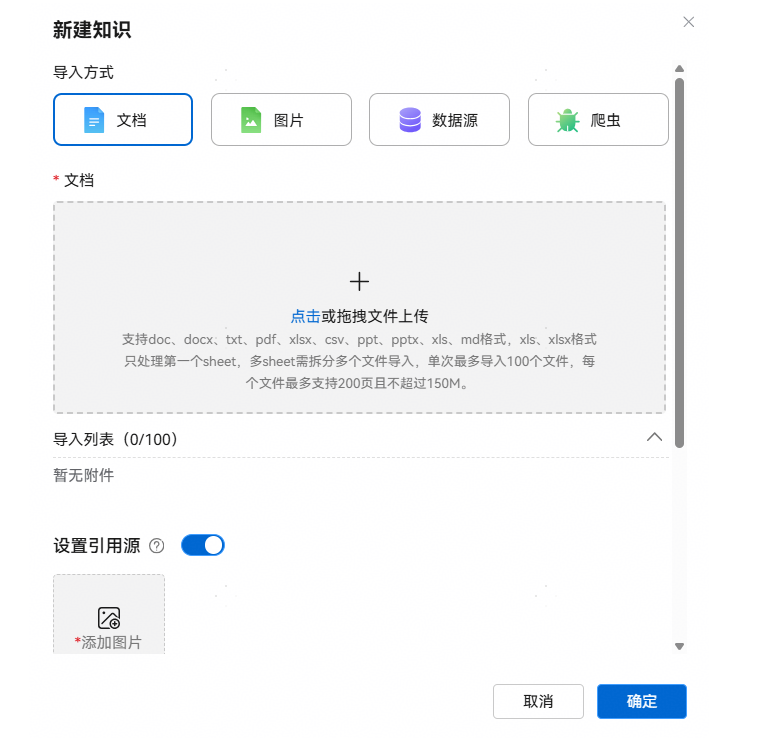The width and height of the screenshot is (771, 752).
Task: Collapse the 导入列表 section
Action: 655,438
